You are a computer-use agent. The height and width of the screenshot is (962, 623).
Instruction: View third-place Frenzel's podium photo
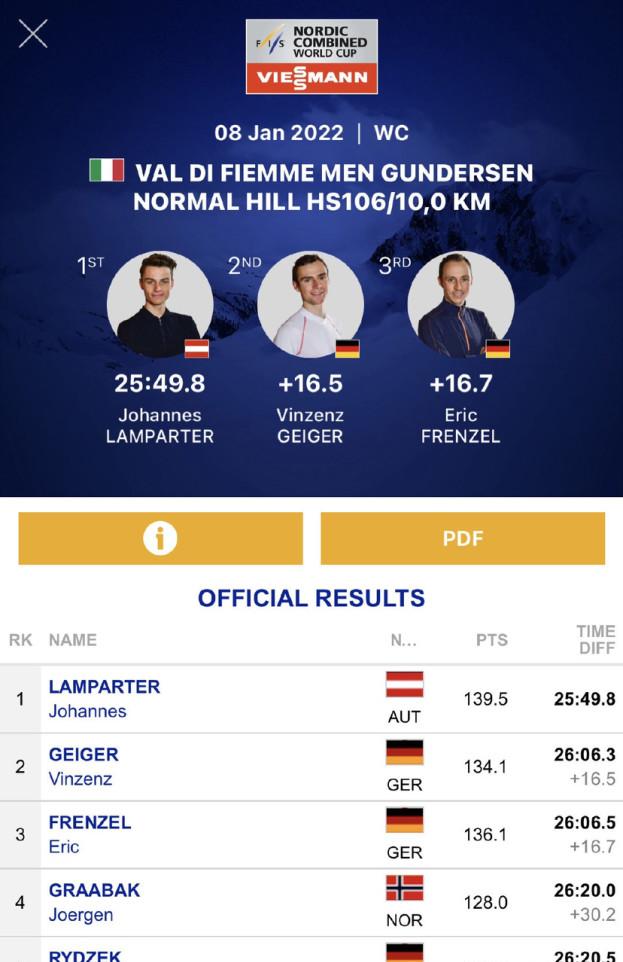(x=461, y=305)
